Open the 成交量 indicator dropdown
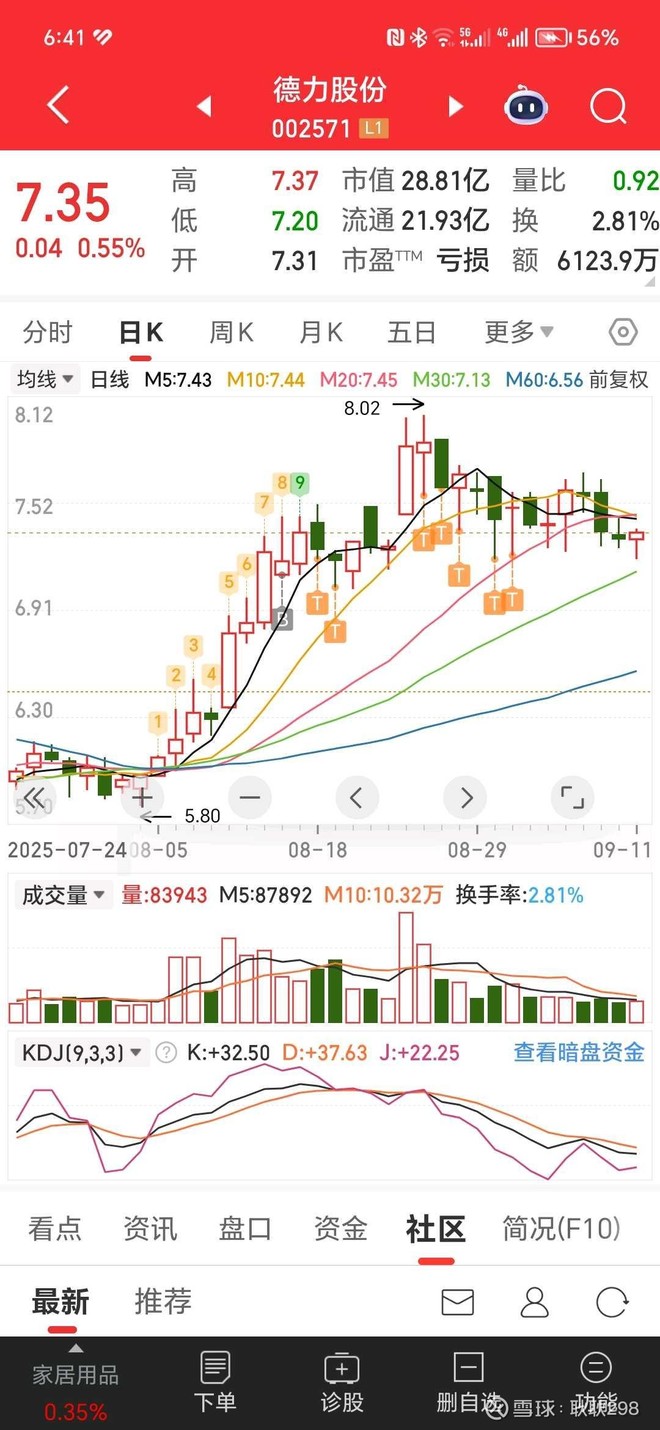This screenshot has width=660, height=1430. tap(64, 895)
